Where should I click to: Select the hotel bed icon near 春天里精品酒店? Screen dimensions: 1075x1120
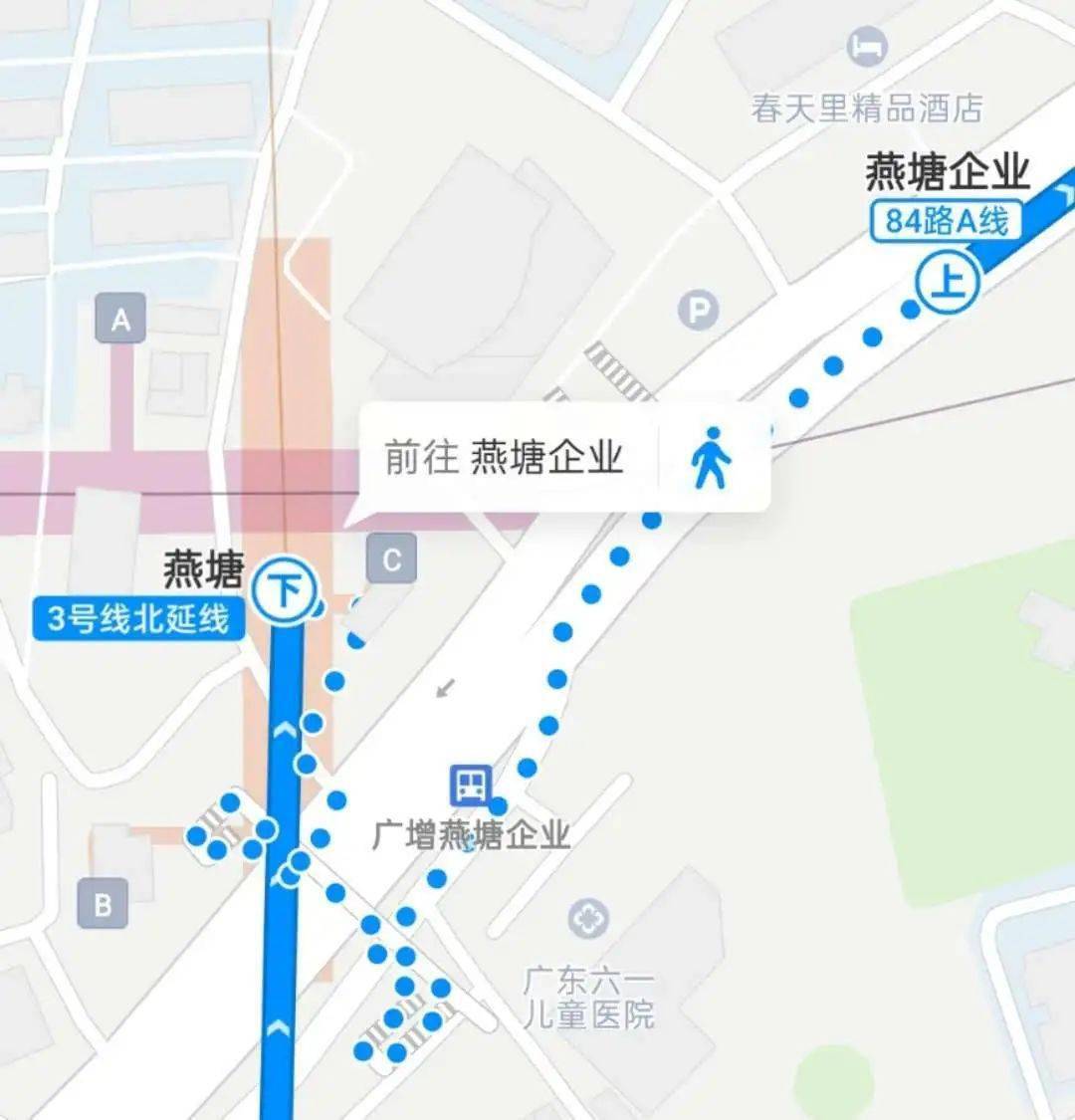(x=865, y=46)
